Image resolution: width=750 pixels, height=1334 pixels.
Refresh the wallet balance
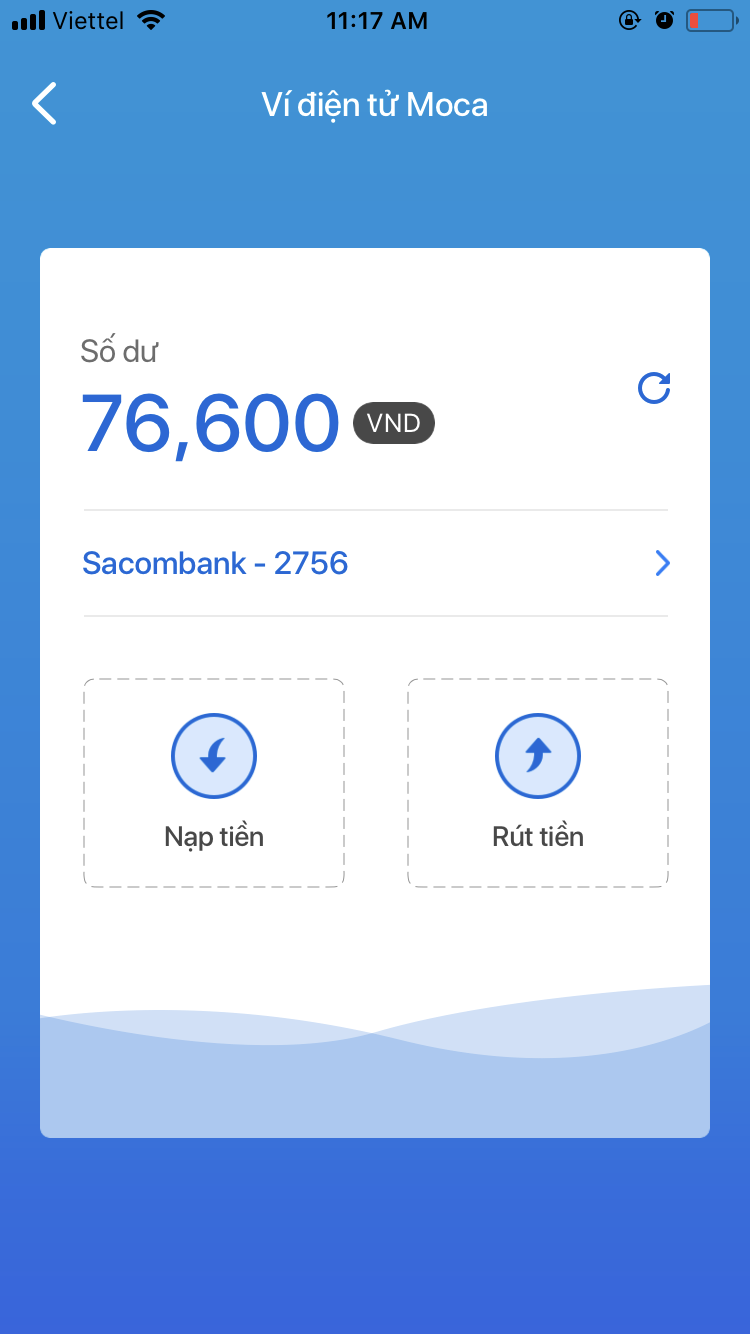click(654, 388)
